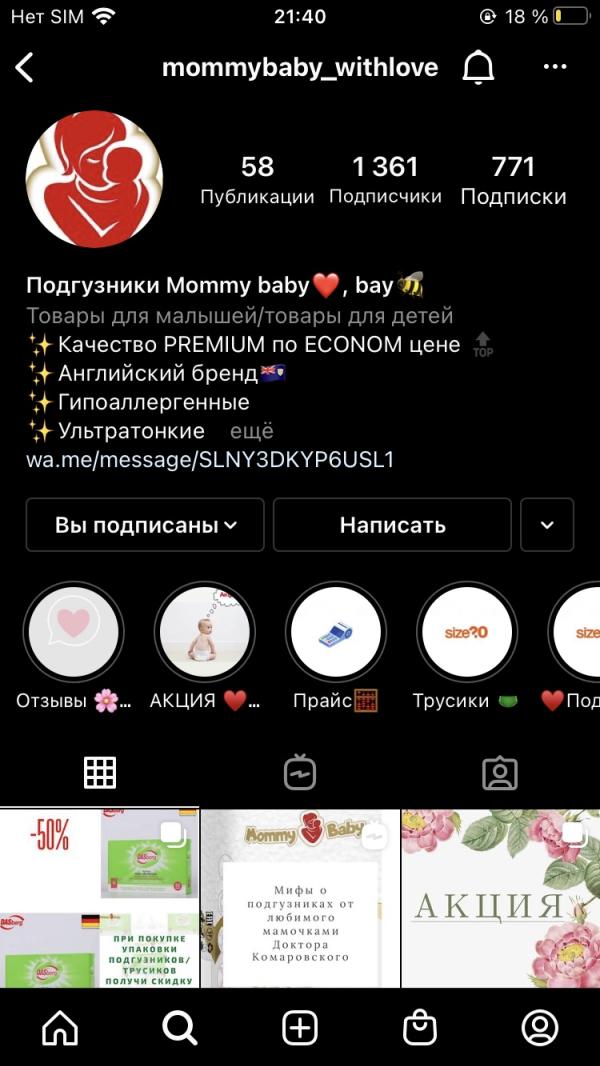Open the Shop bag tab
Viewport: 600px width, 1066px height.
coord(420,1027)
